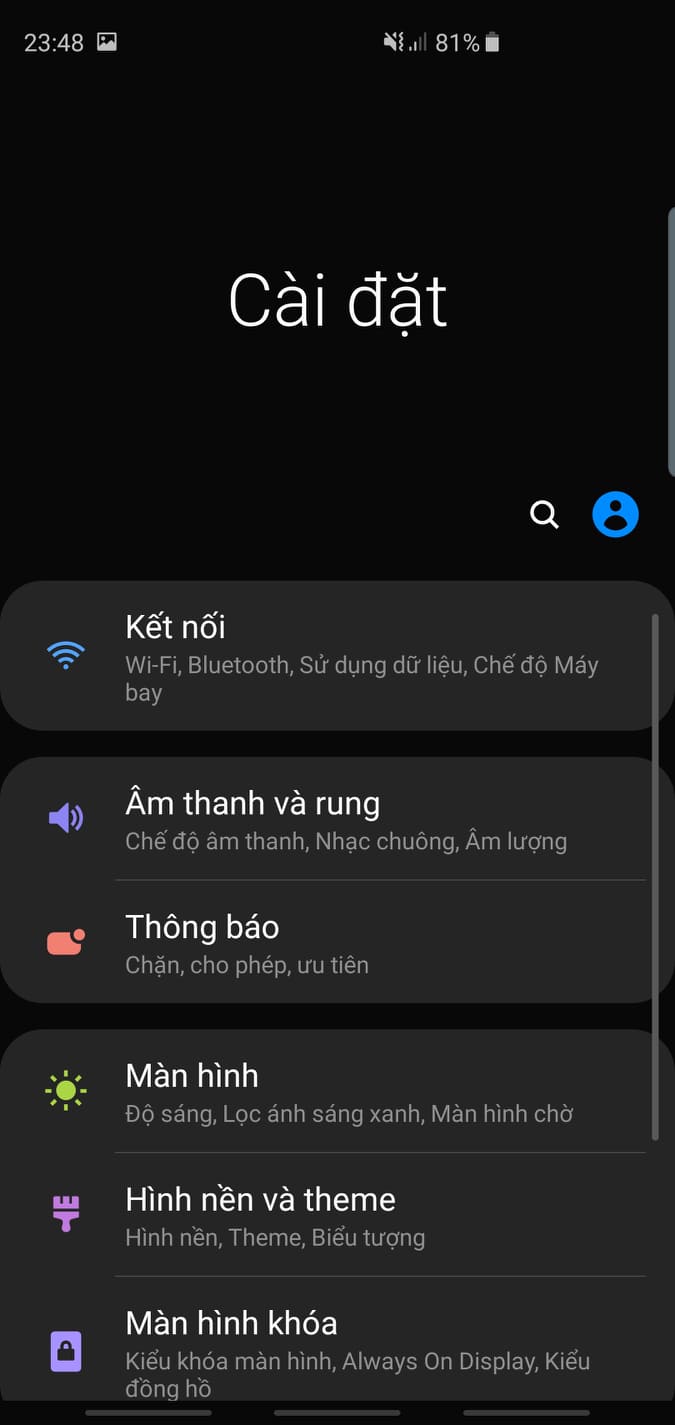This screenshot has width=675, height=1425.
Task: Select Hình nền và theme
Action: tap(337, 1214)
